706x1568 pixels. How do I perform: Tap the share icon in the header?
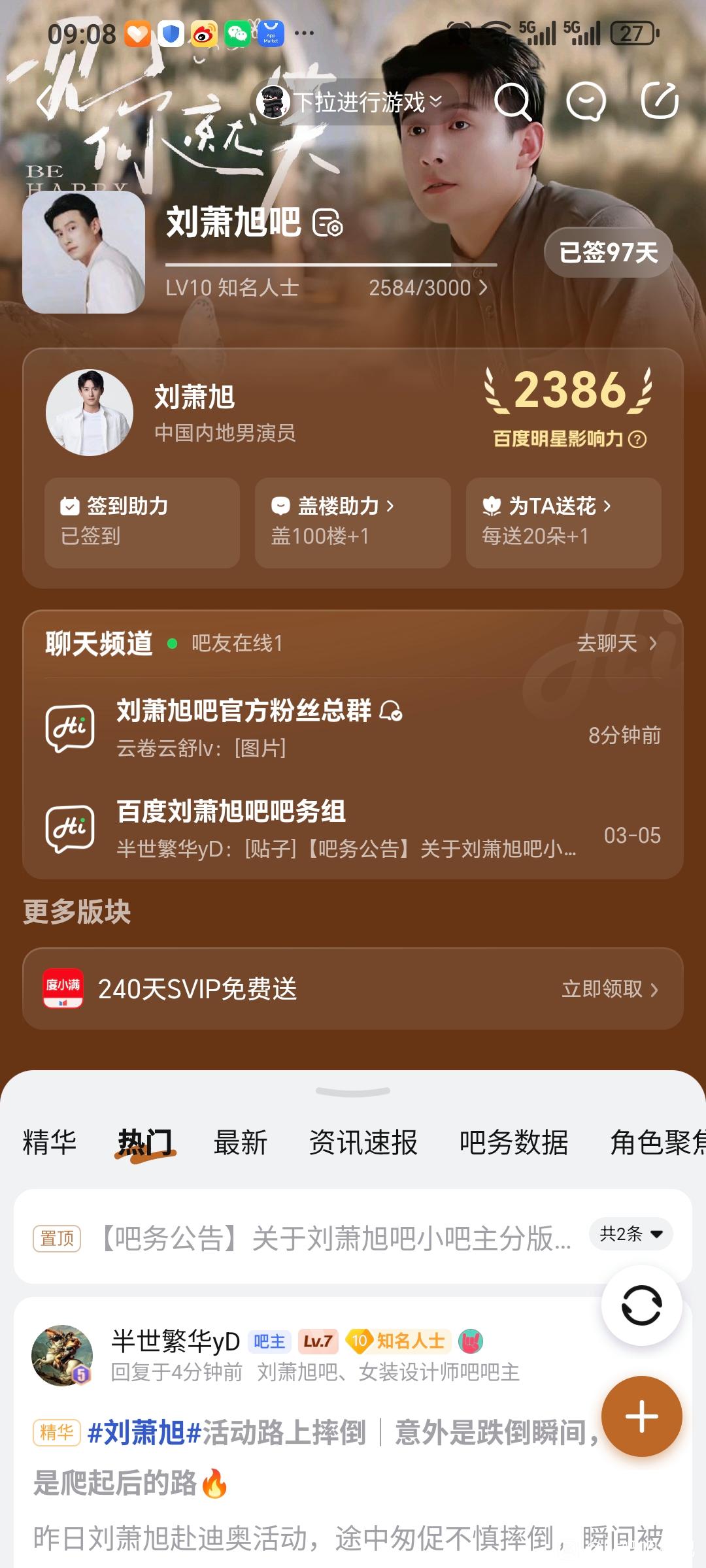click(659, 101)
